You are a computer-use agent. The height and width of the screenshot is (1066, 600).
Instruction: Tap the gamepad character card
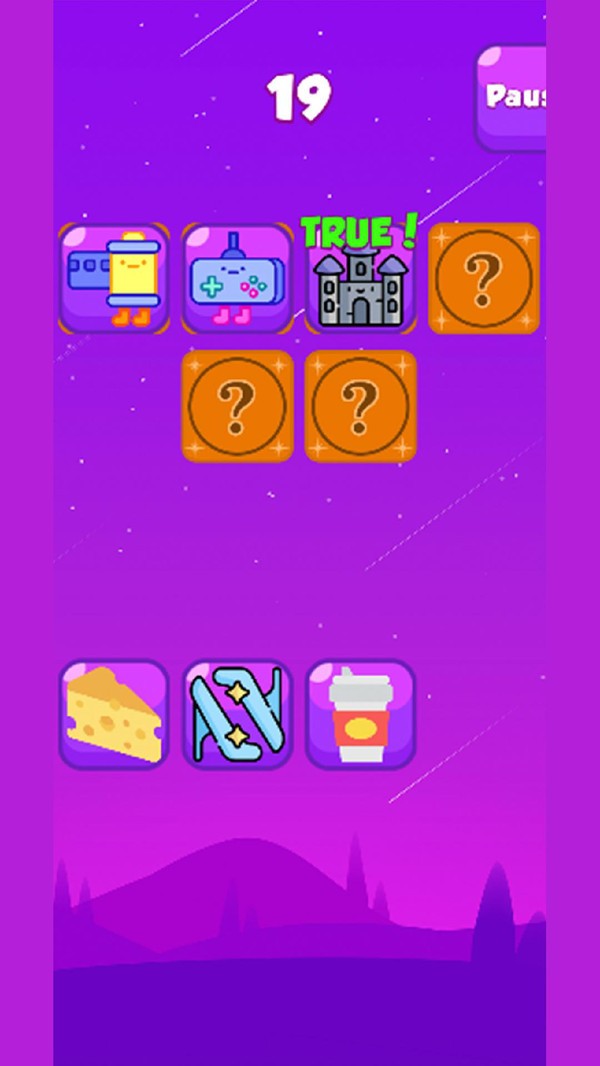pyautogui.click(x=237, y=279)
